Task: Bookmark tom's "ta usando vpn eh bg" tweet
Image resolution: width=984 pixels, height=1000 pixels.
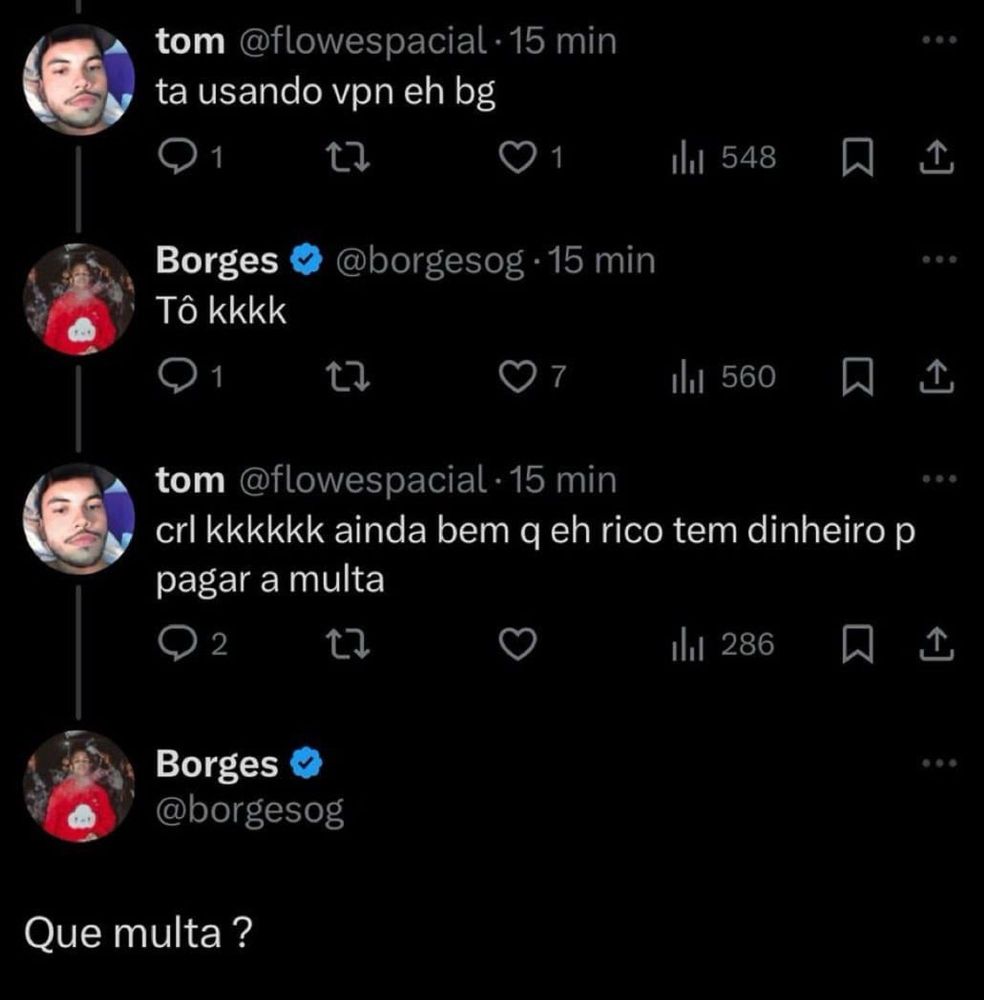Action: [857, 157]
